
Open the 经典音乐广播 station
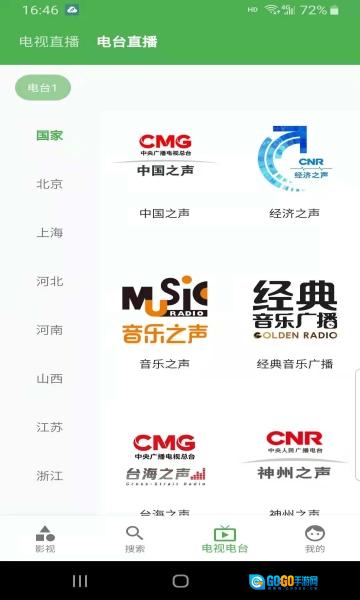tap(294, 322)
